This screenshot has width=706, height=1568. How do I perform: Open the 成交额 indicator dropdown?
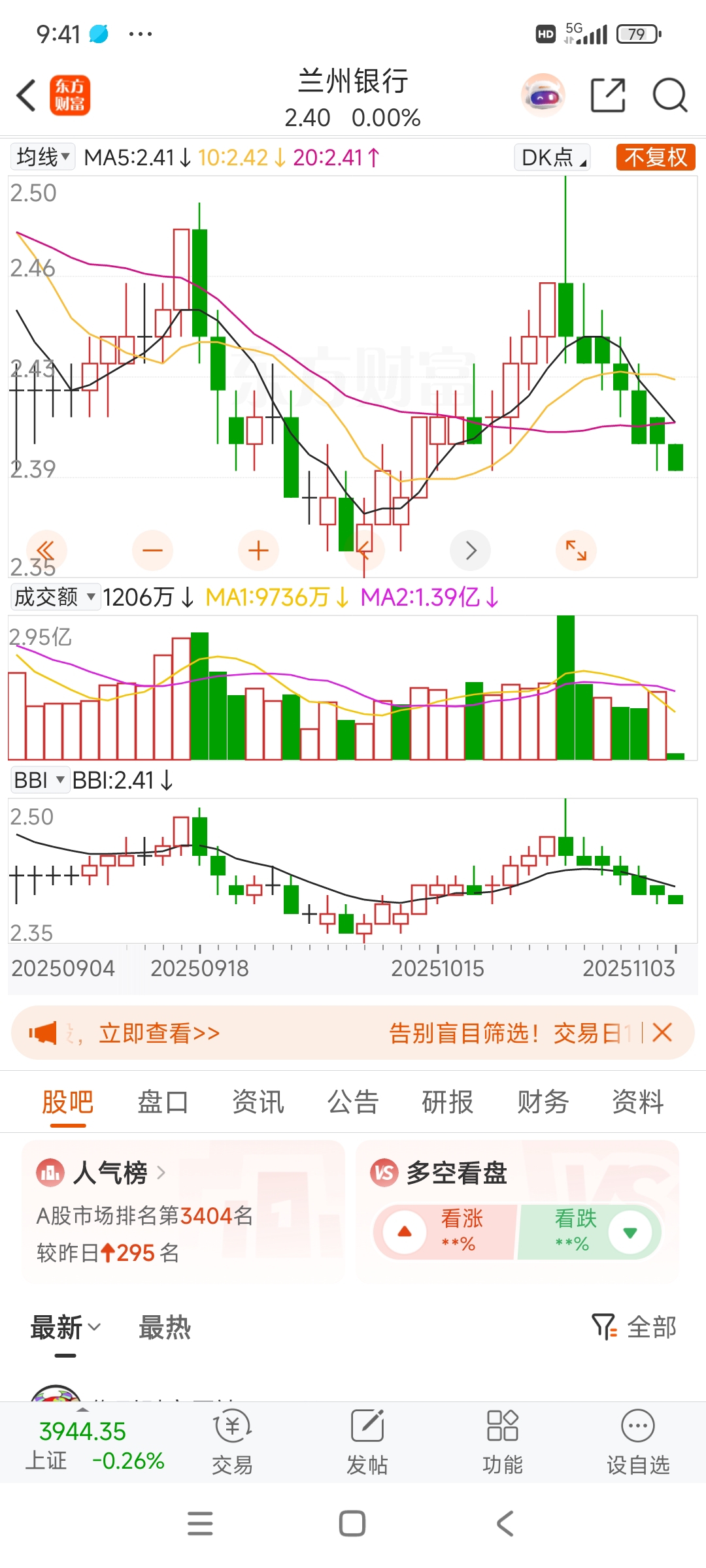pyautogui.click(x=55, y=597)
